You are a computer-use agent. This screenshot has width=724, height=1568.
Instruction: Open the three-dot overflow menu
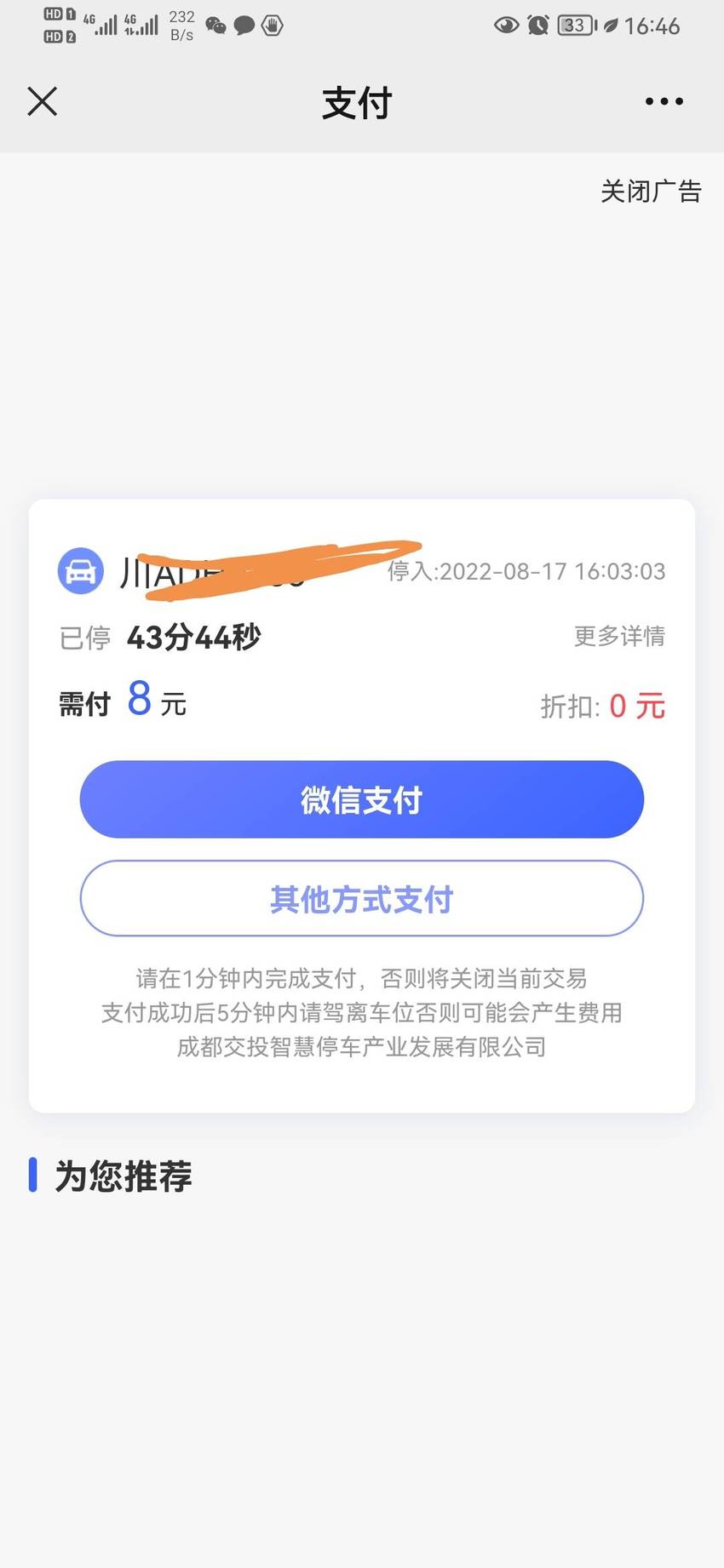(x=664, y=101)
